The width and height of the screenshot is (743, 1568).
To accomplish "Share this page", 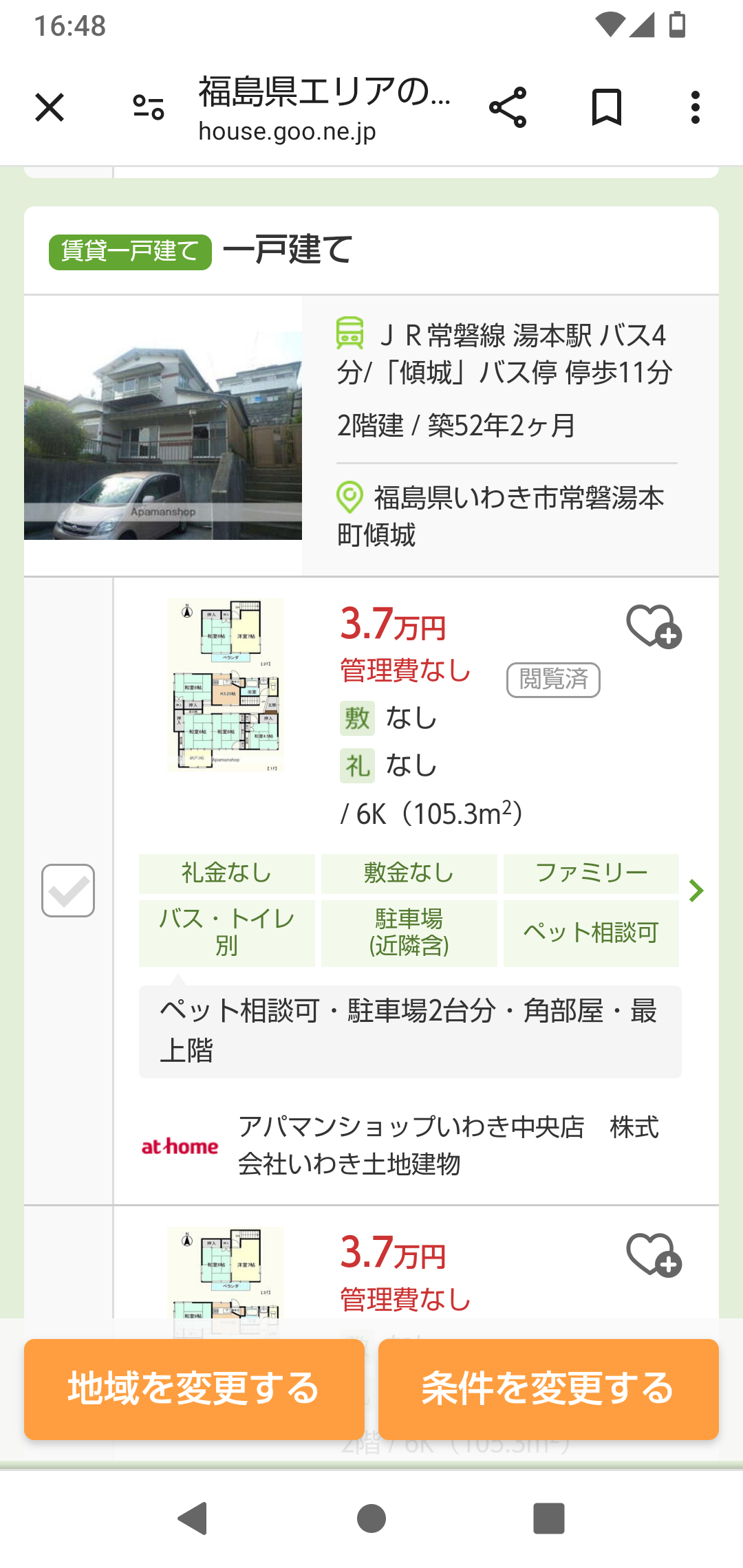I will tap(508, 108).
